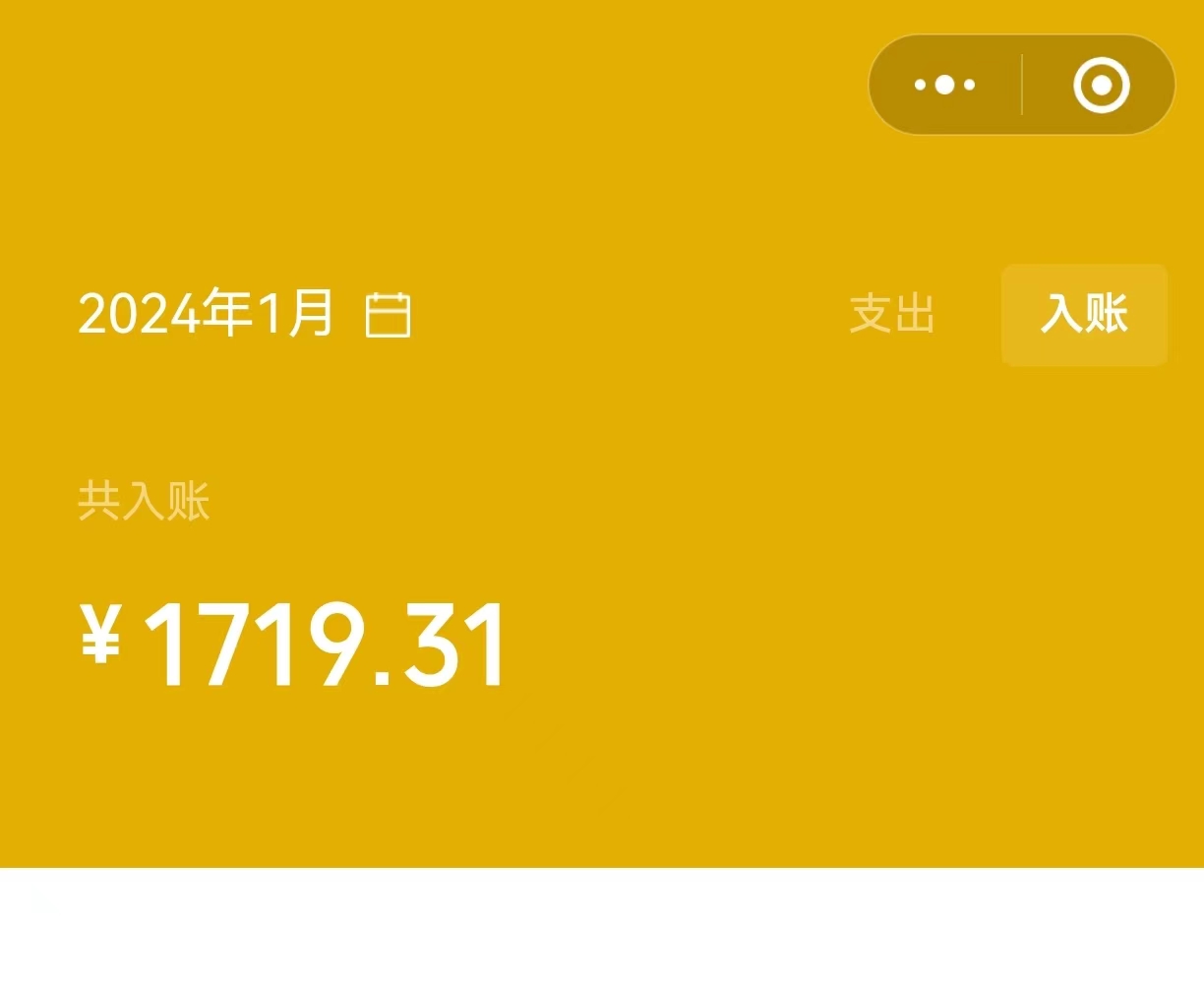Close the mini program with the circle icon
This screenshot has height=984, width=1204.
pyautogui.click(x=1101, y=85)
